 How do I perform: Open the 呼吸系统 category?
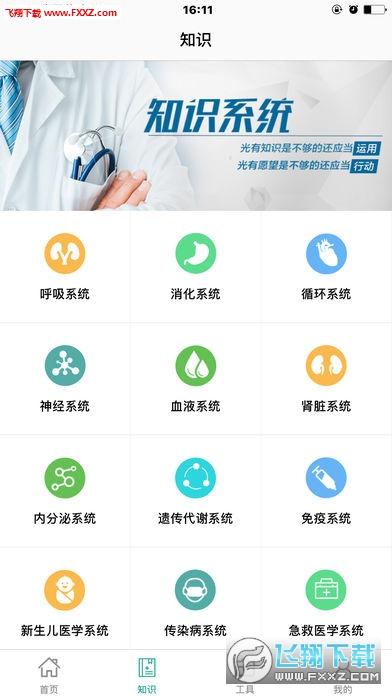click(65, 267)
